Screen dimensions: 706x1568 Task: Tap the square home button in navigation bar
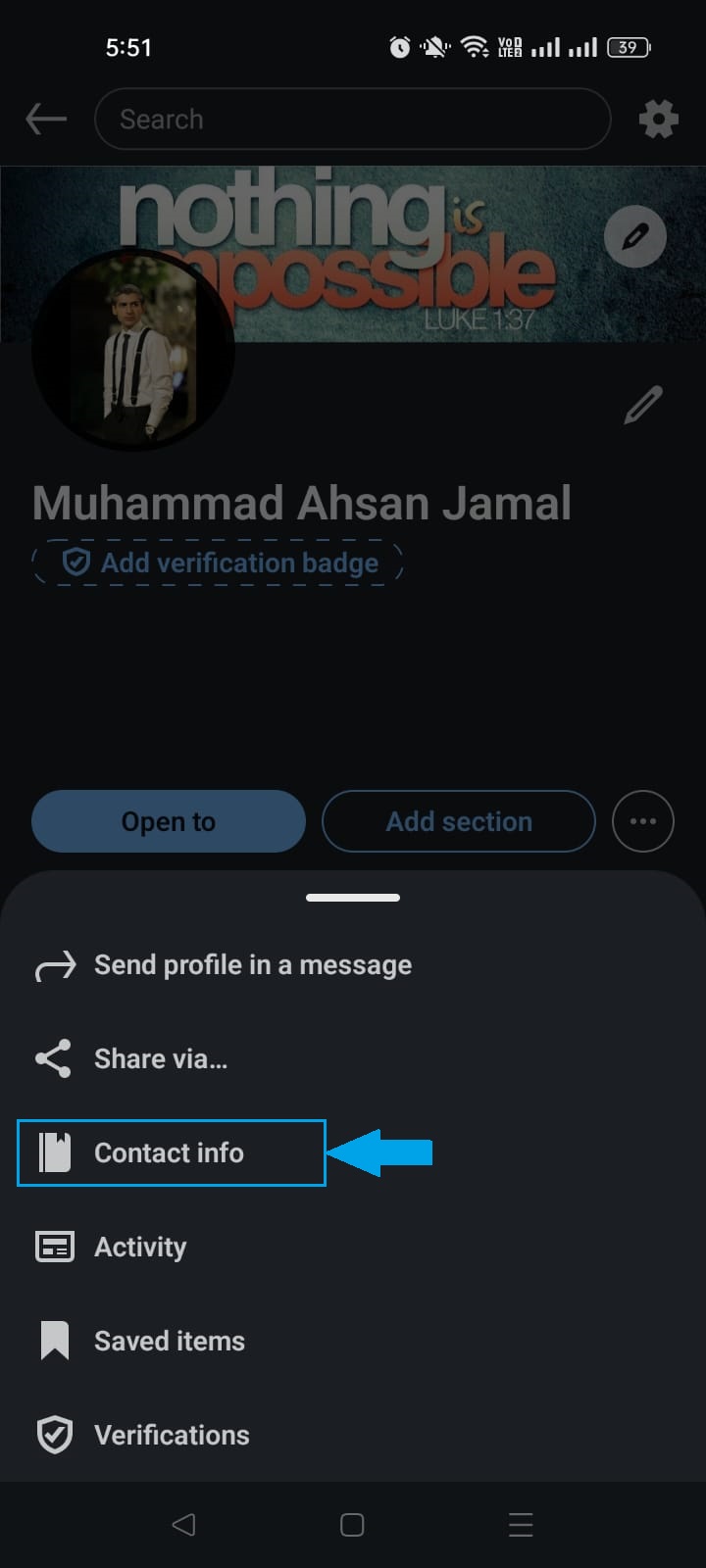(350, 1525)
